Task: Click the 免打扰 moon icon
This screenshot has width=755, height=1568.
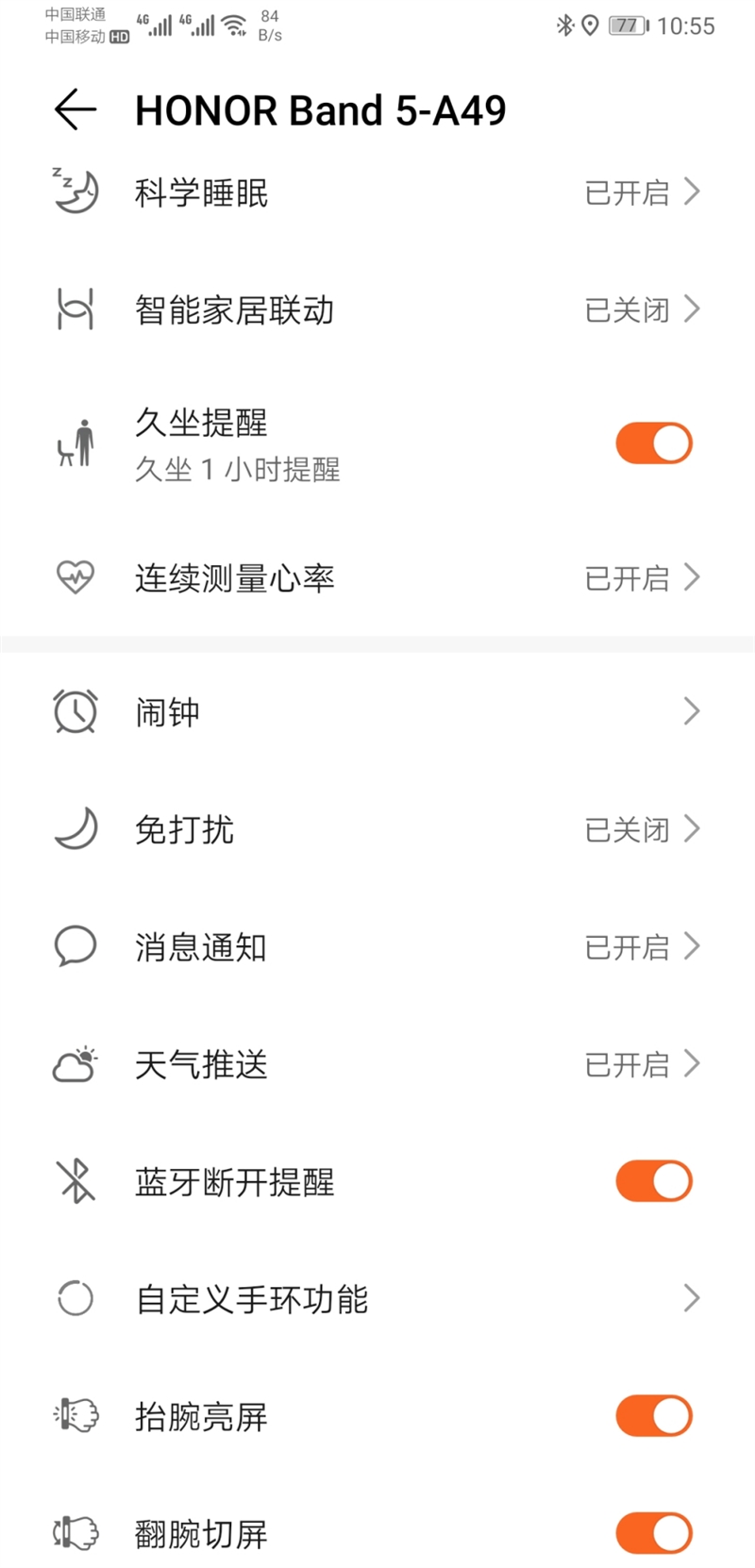Action: point(75,828)
